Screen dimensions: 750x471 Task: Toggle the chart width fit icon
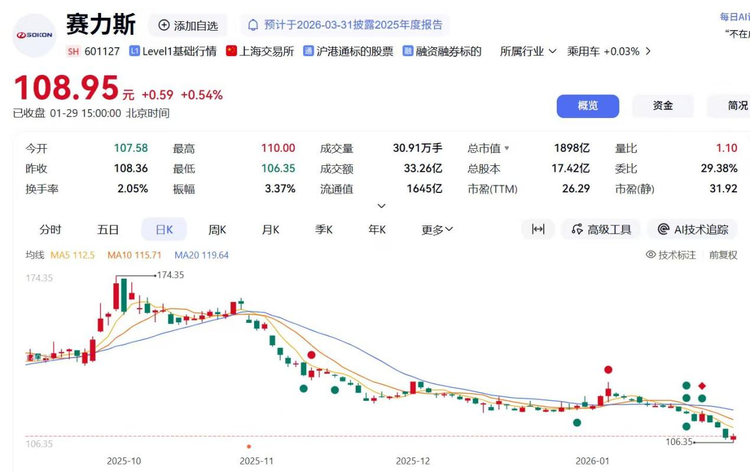tap(538, 229)
